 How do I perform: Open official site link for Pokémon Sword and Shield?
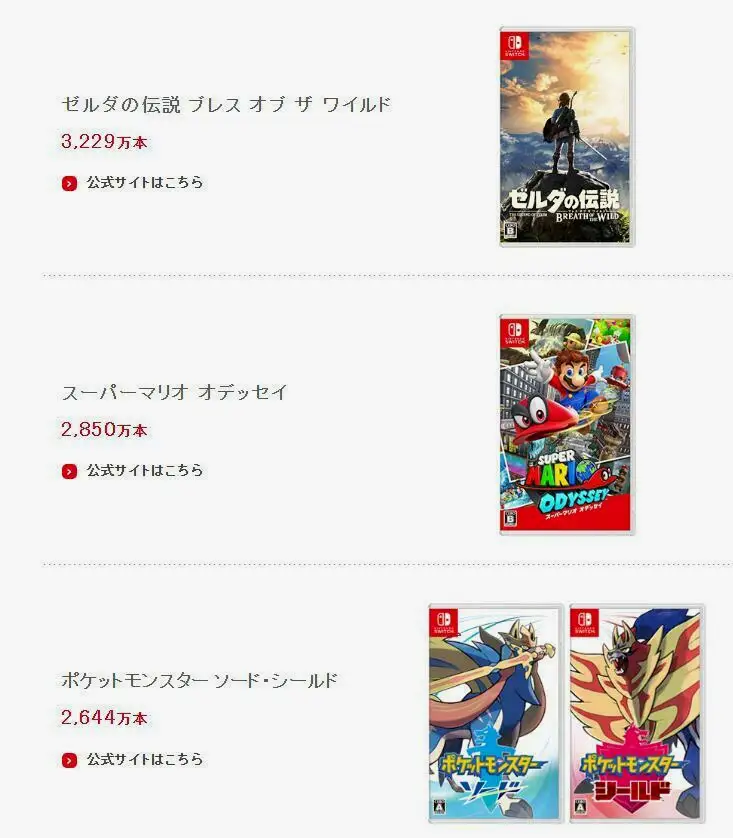[143, 760]
